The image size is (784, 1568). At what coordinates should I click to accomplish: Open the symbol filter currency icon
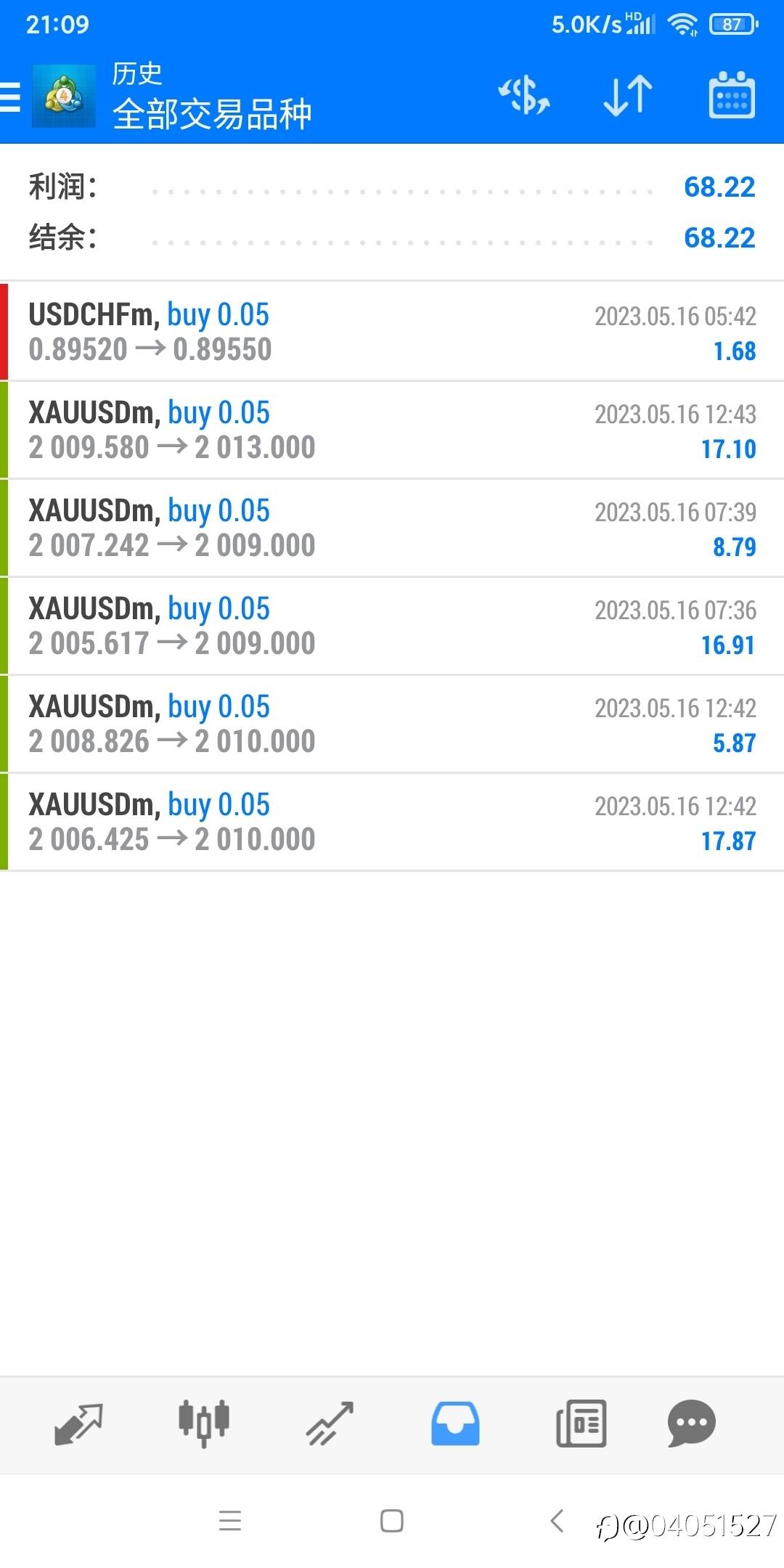523,96
